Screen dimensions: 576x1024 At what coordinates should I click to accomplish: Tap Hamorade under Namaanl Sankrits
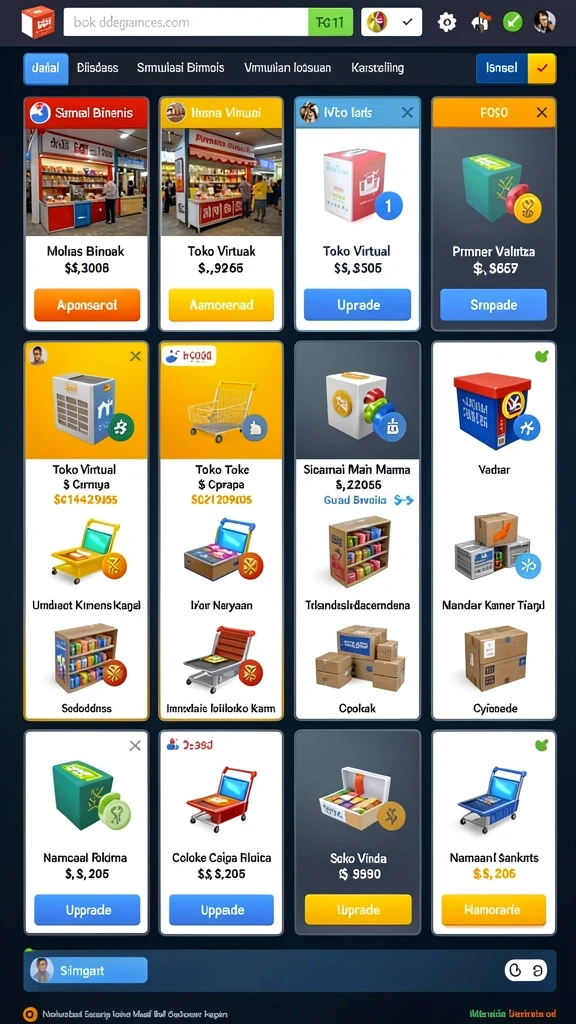pos(493,910)
